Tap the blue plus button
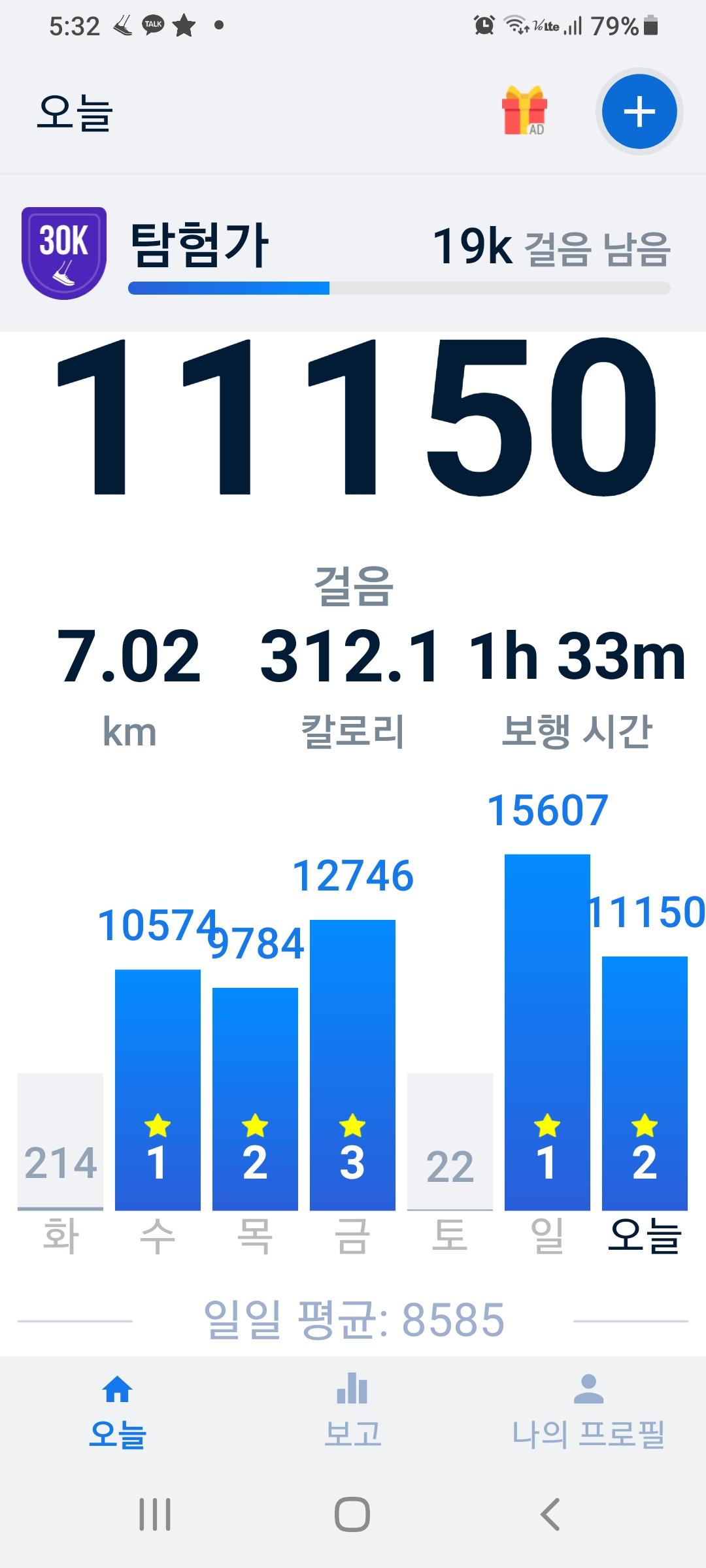Viewport: 706px width, 1568px height. pyautogui.click(x=639, y=112)
